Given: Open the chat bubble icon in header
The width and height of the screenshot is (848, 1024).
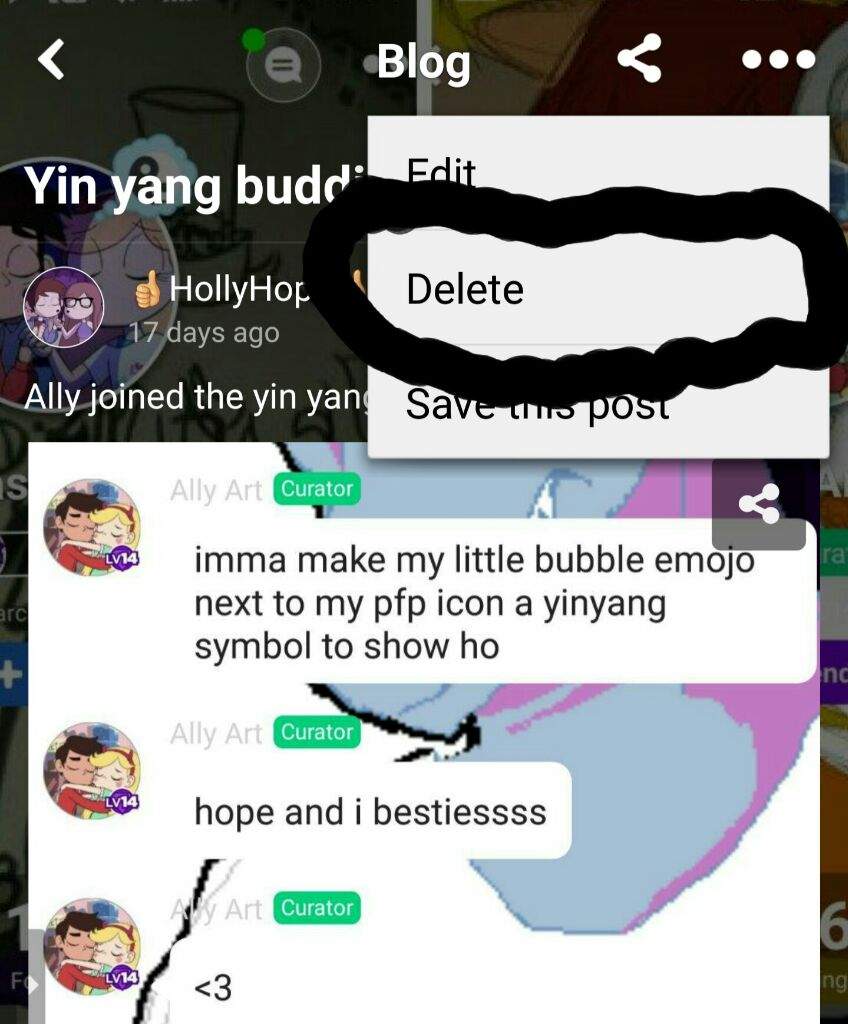Looking at the screenshot, I should [283, 66].
